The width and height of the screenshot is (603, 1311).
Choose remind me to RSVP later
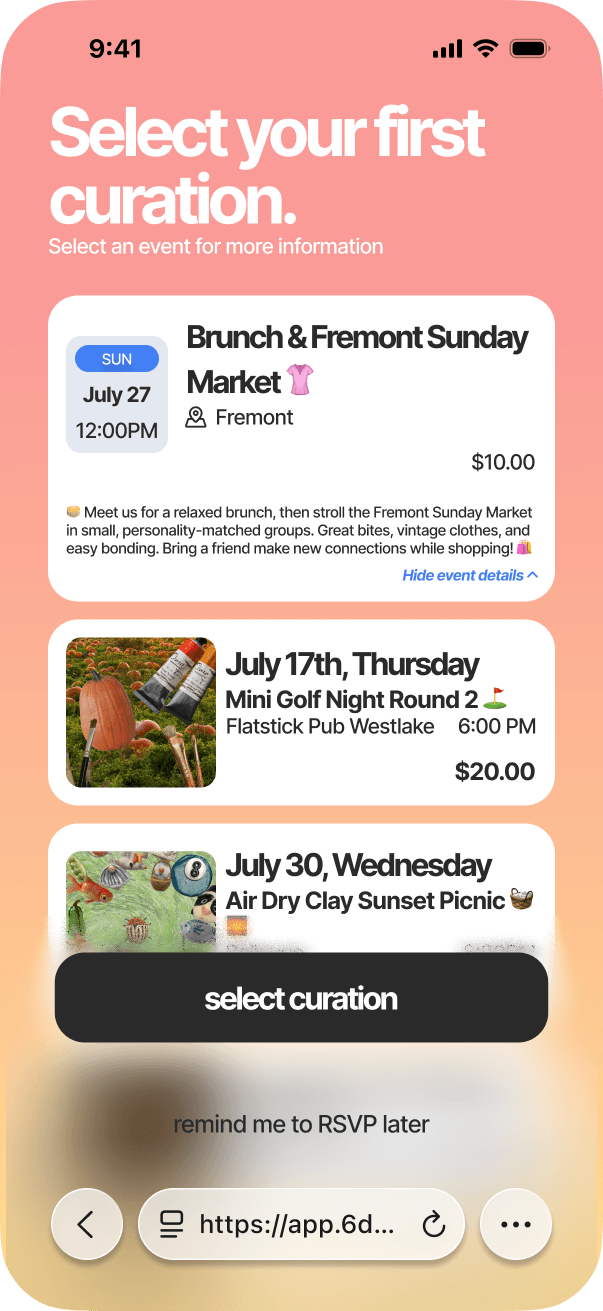pos(301,1124)
